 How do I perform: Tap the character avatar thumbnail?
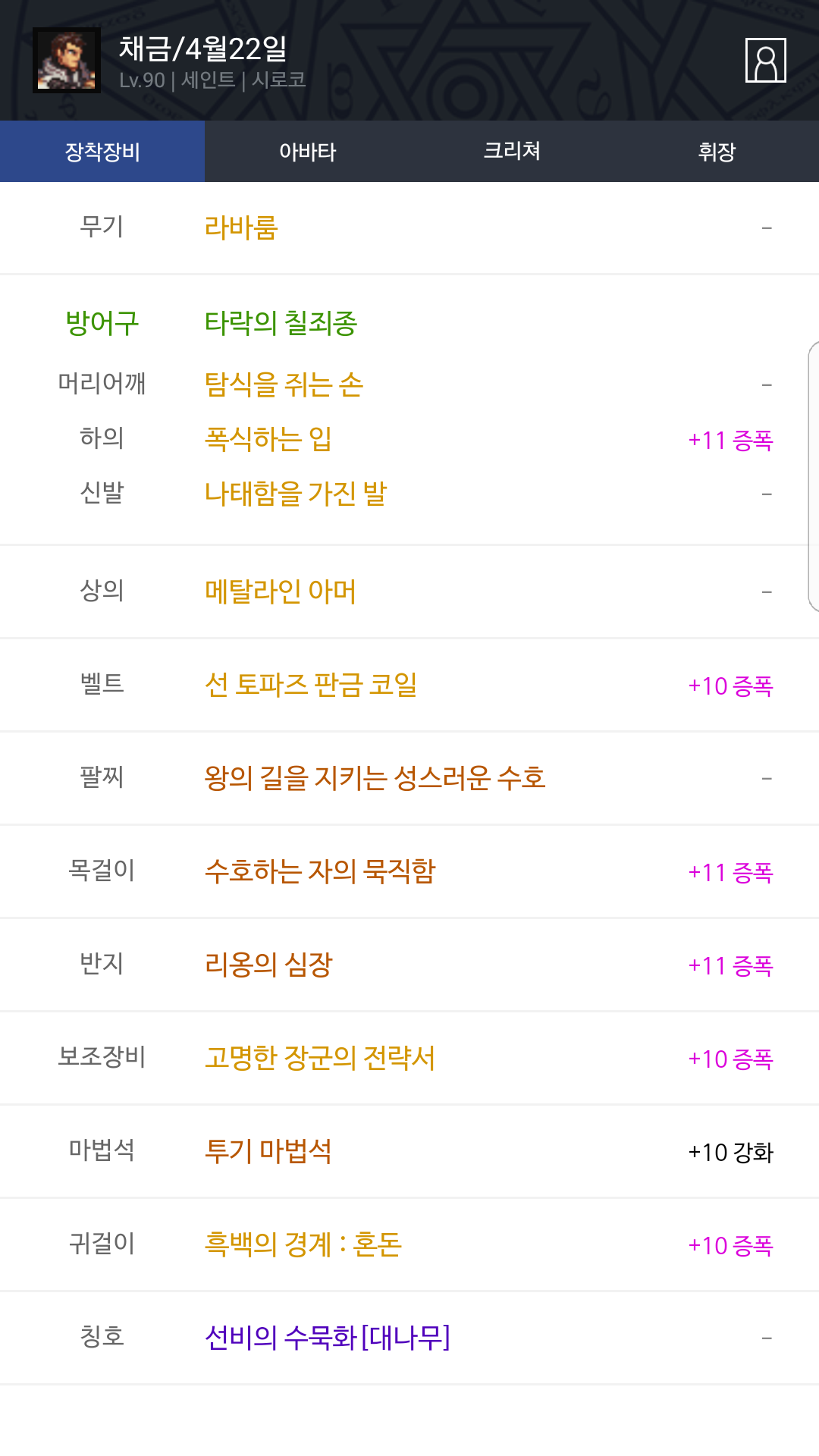click(x=67, y=61)
